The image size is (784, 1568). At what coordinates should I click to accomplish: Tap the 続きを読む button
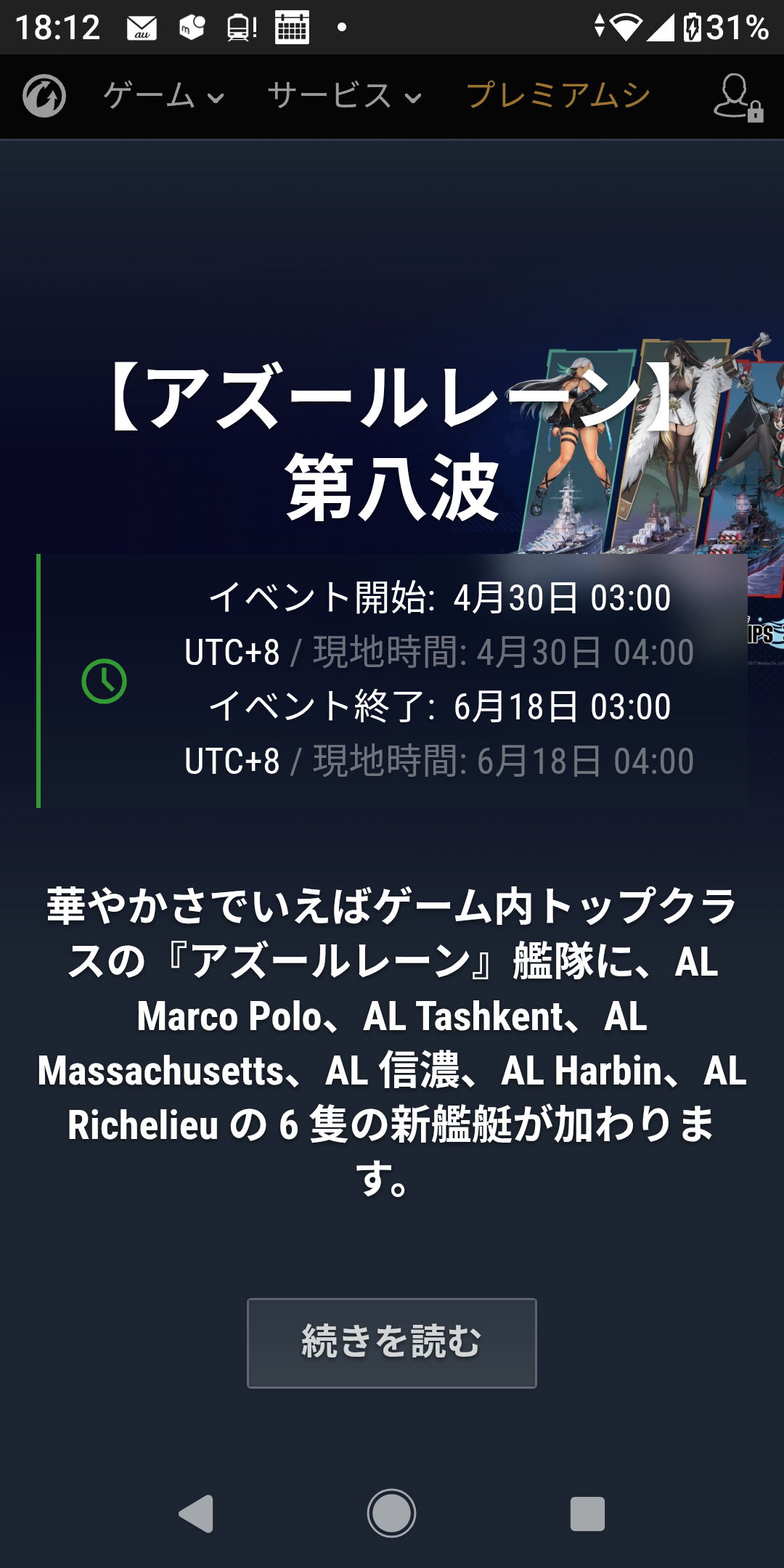(392, 1343)
